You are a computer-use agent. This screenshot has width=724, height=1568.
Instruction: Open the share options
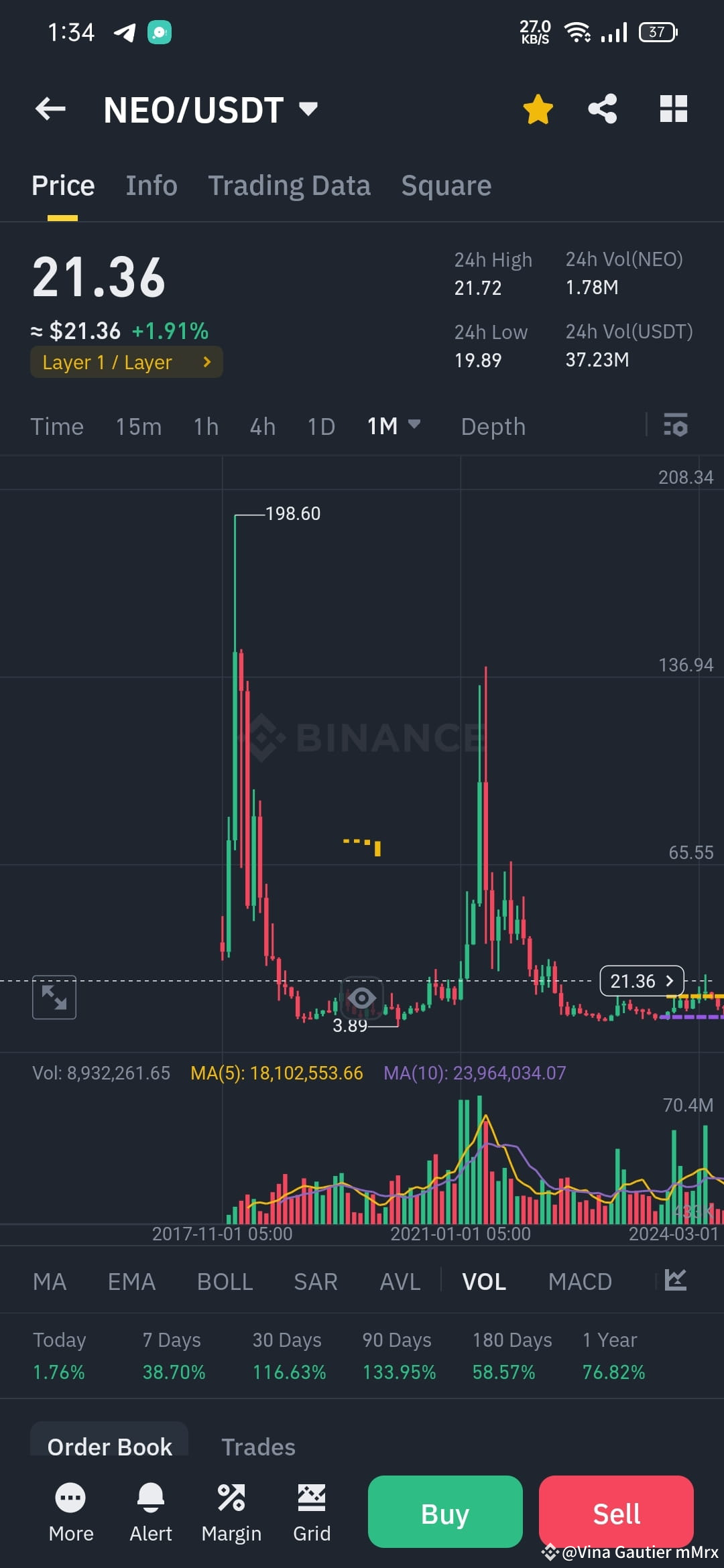click(x=602, y=109)
